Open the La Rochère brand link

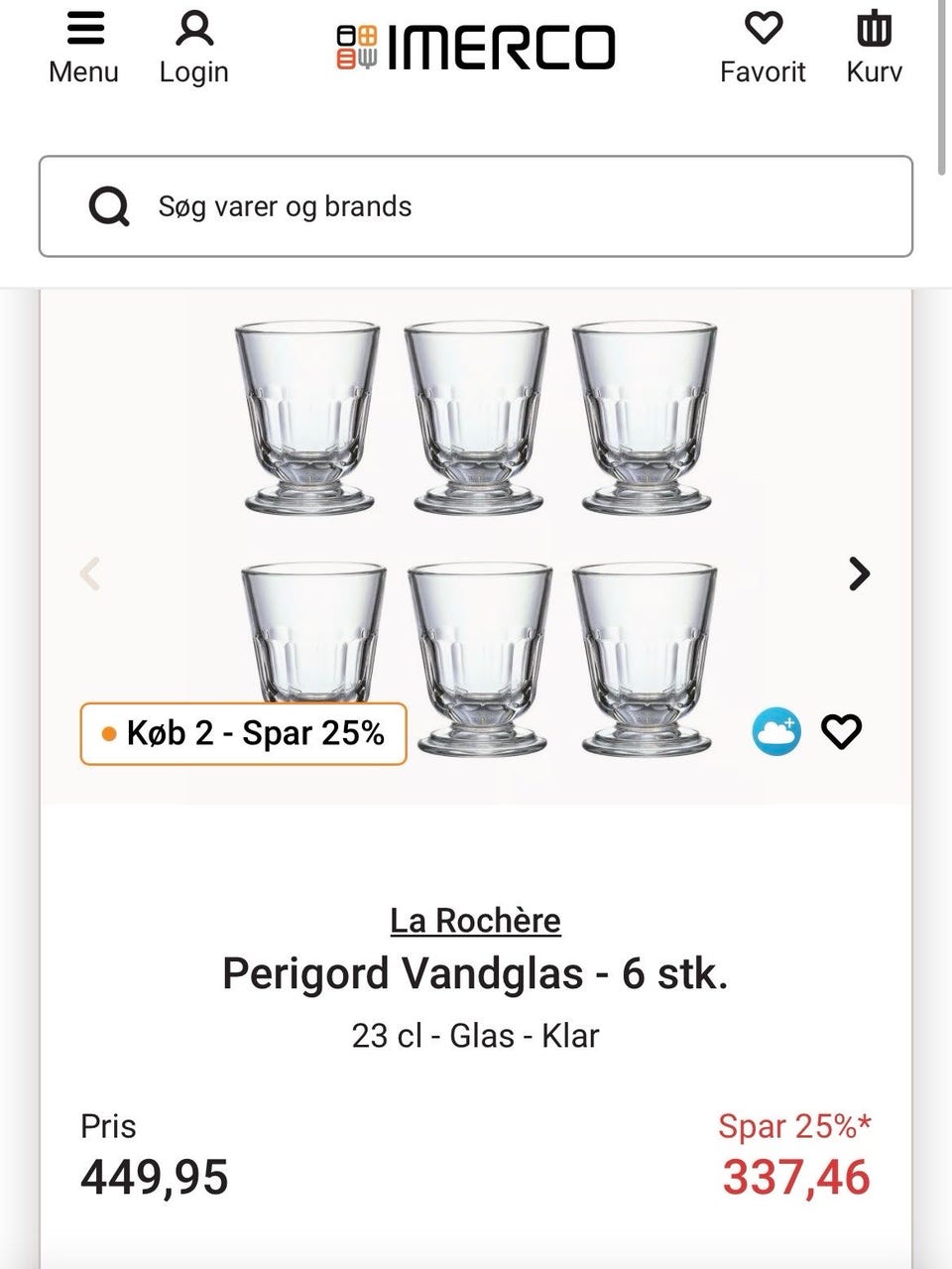pos(476,921)
